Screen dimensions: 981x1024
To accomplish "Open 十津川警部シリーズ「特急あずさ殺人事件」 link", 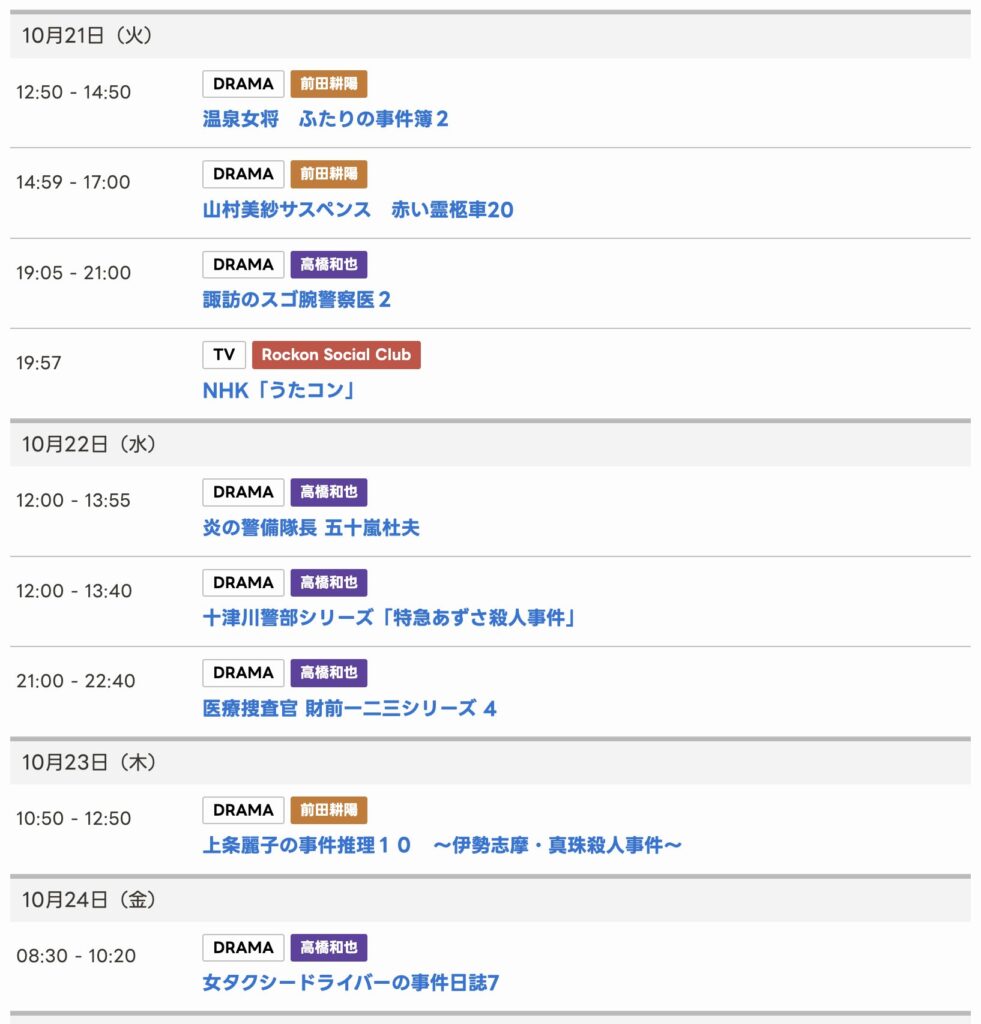I will coord(388,618).
